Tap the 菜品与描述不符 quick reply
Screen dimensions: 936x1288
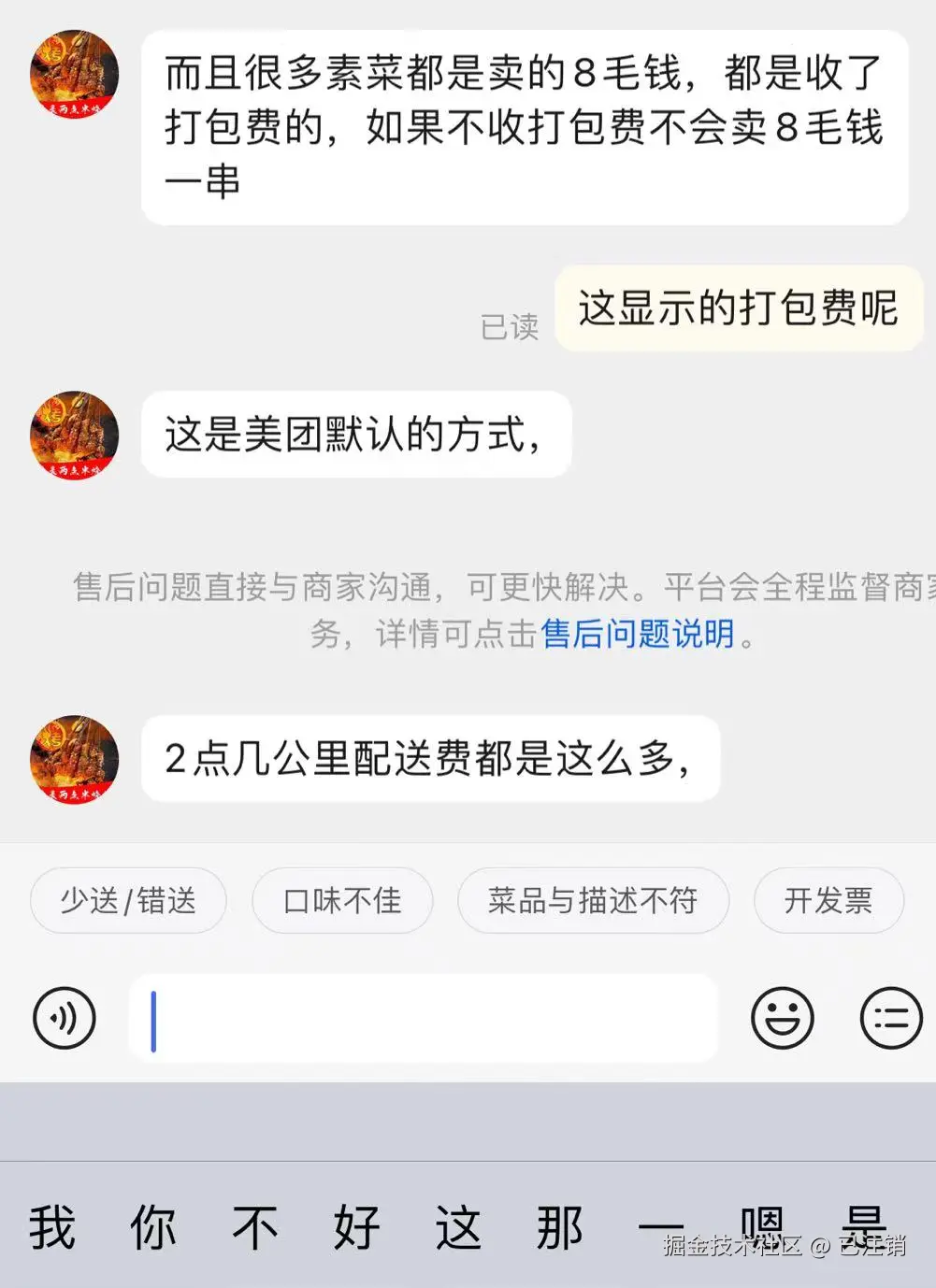click(593, 900)
